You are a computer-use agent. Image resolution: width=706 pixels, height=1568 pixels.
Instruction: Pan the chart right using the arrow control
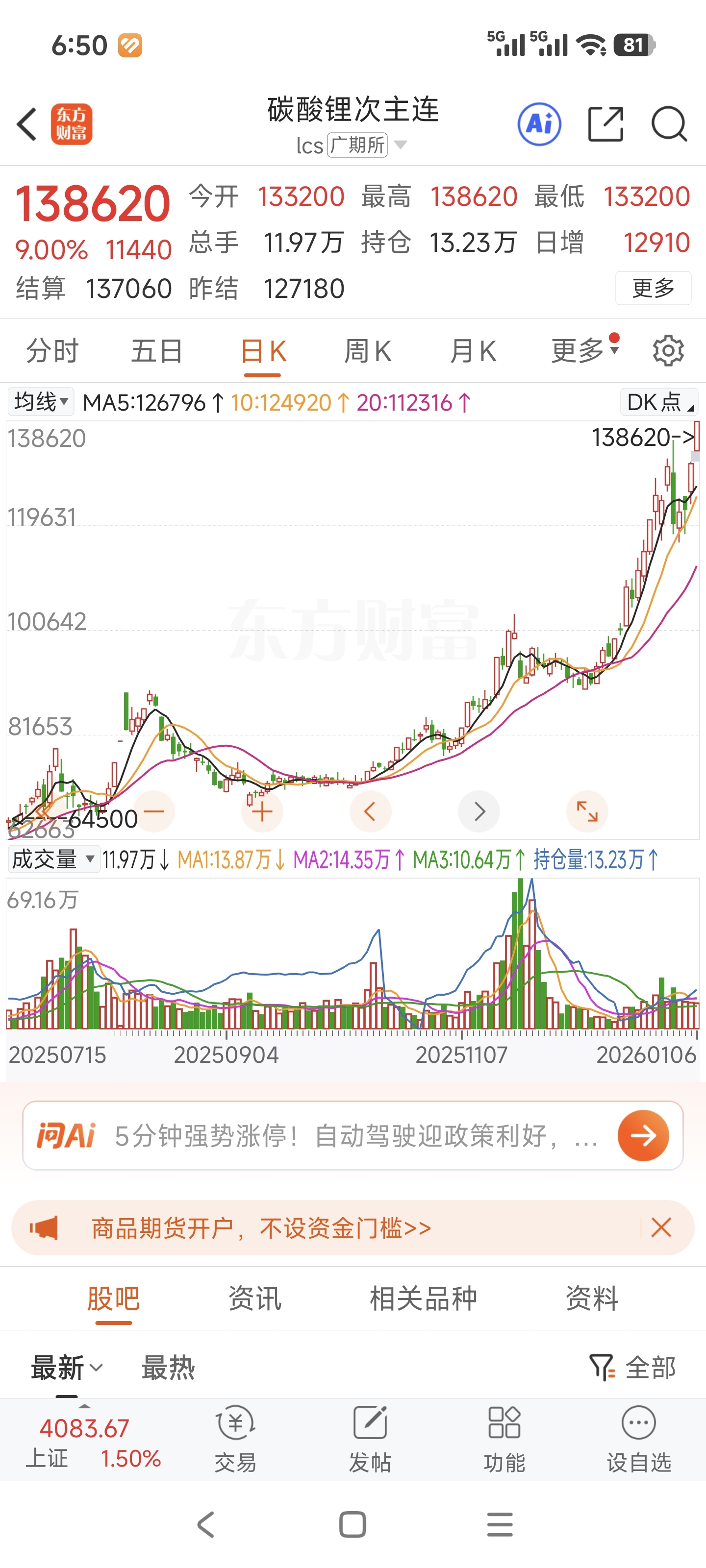[479, 811]
